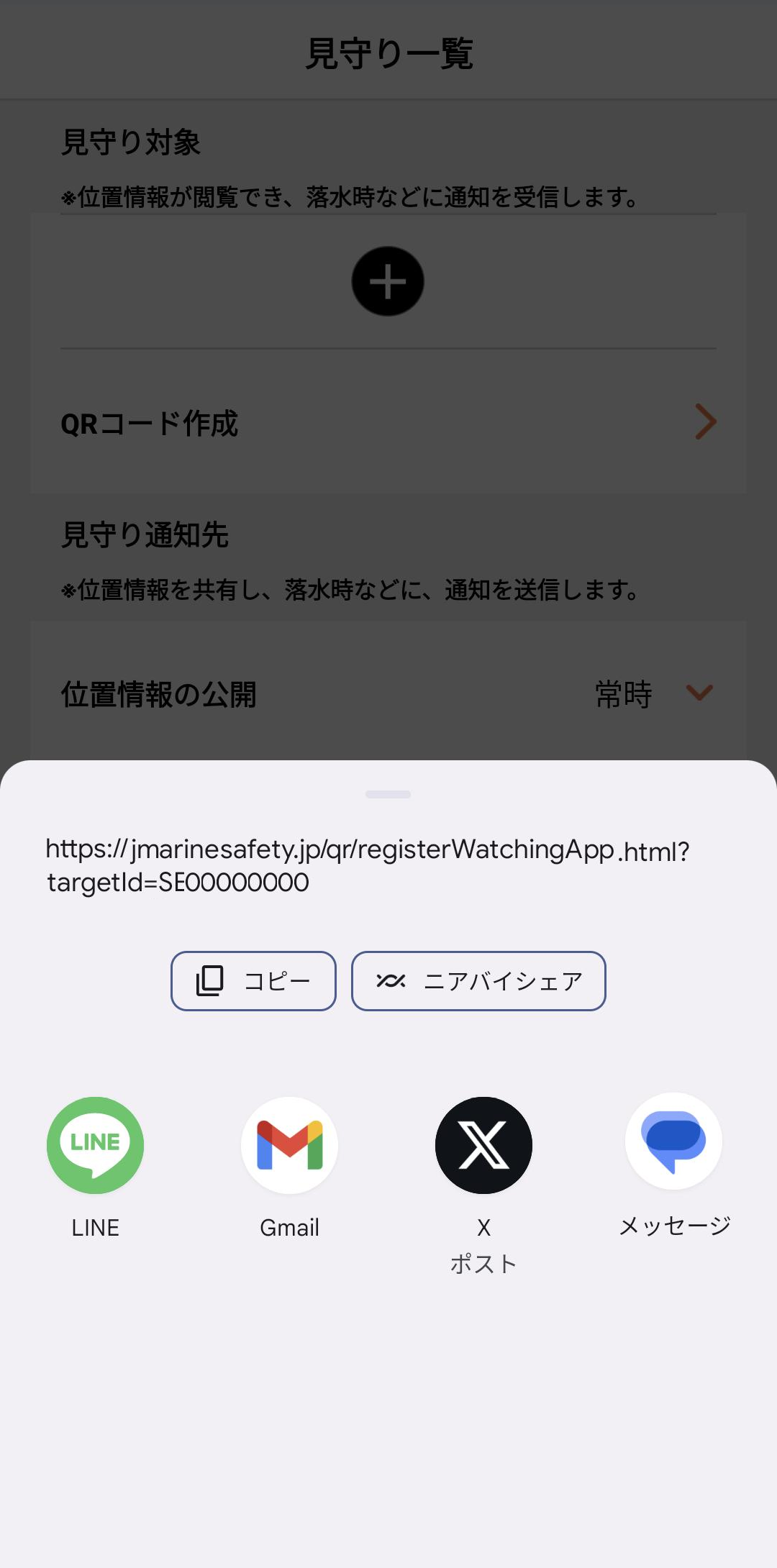
Task: Tap the share sheet drag handle
Action: pos(388,795)
